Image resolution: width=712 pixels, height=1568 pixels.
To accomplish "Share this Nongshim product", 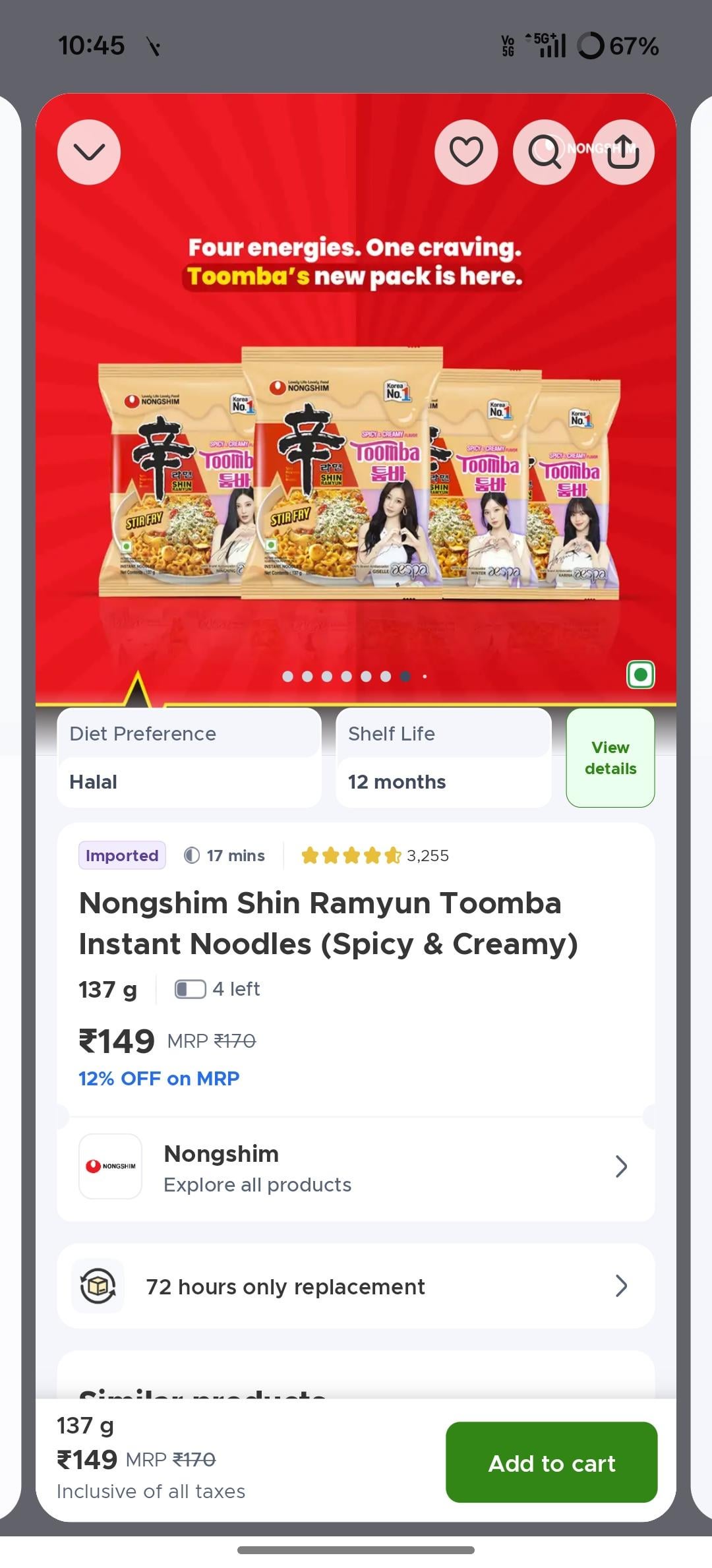I will point(623,152).
